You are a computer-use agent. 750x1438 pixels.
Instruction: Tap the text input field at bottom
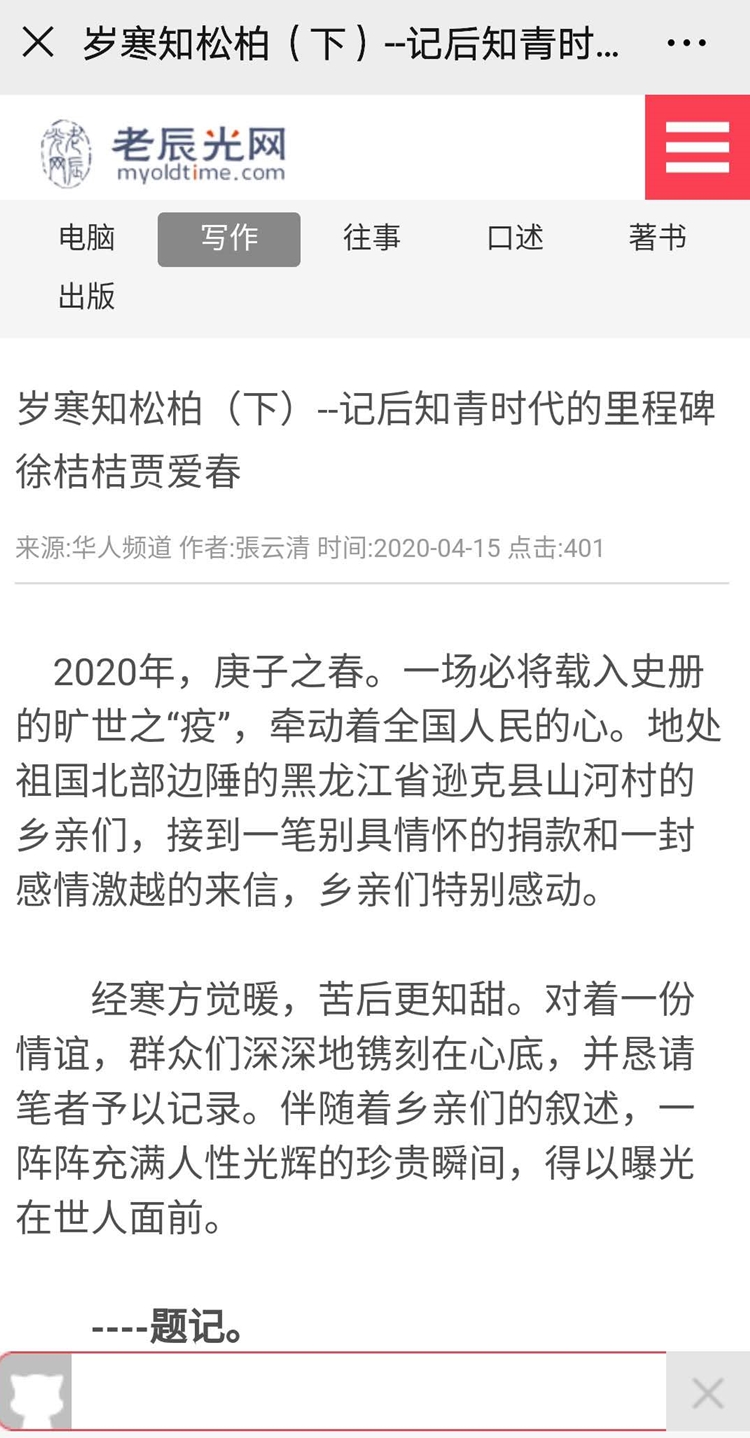point(368,1391)
